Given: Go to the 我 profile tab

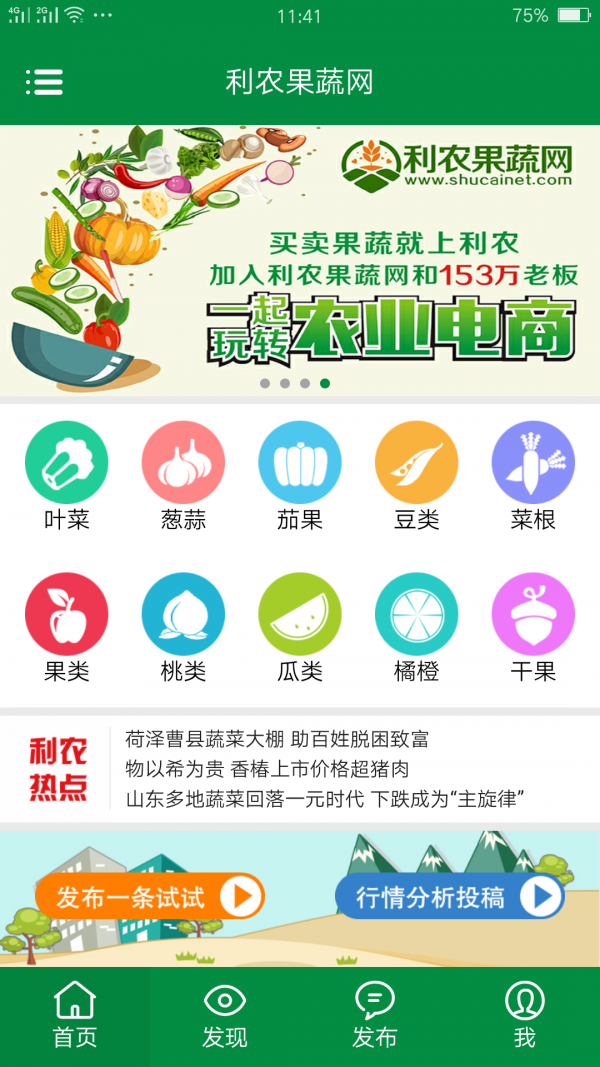Looking at the screenshot, I should click(x=525, y=1016).
